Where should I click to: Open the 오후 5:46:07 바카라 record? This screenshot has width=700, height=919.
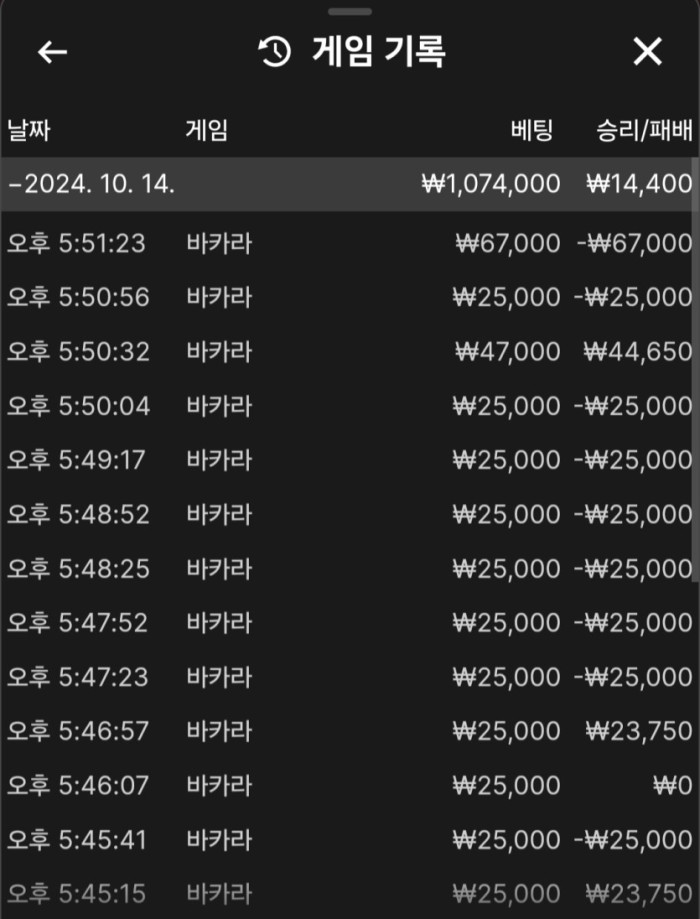(x=349, y=785)
